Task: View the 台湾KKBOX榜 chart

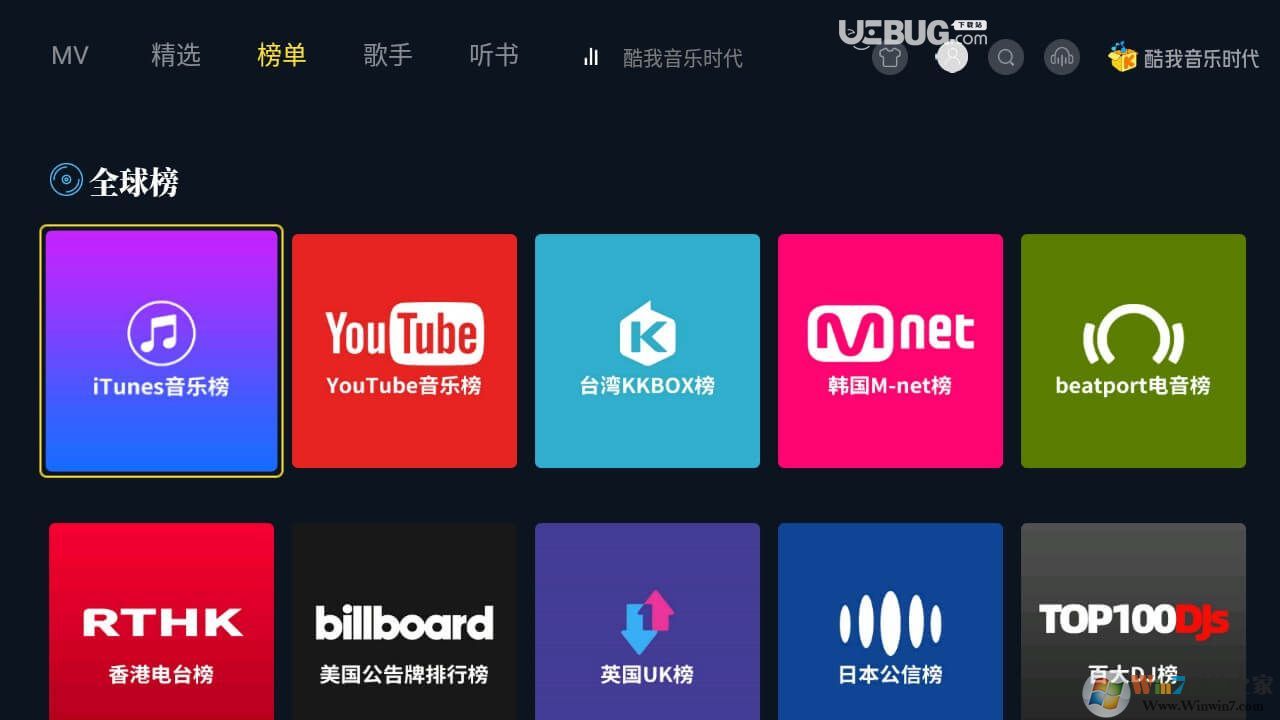Action: pyautogui.click(x=647, y=351)
